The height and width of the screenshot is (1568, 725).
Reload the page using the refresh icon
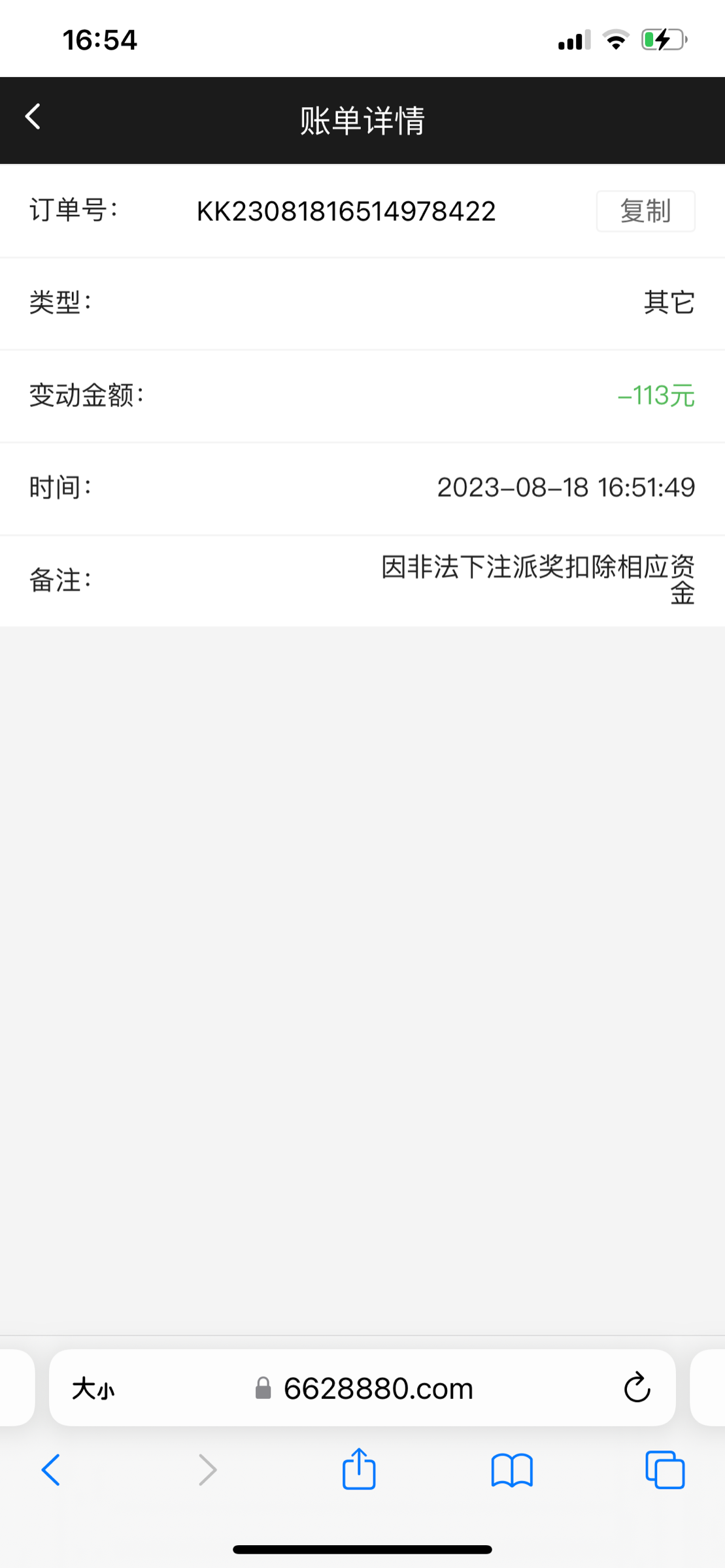click(x=637, y=1388)
